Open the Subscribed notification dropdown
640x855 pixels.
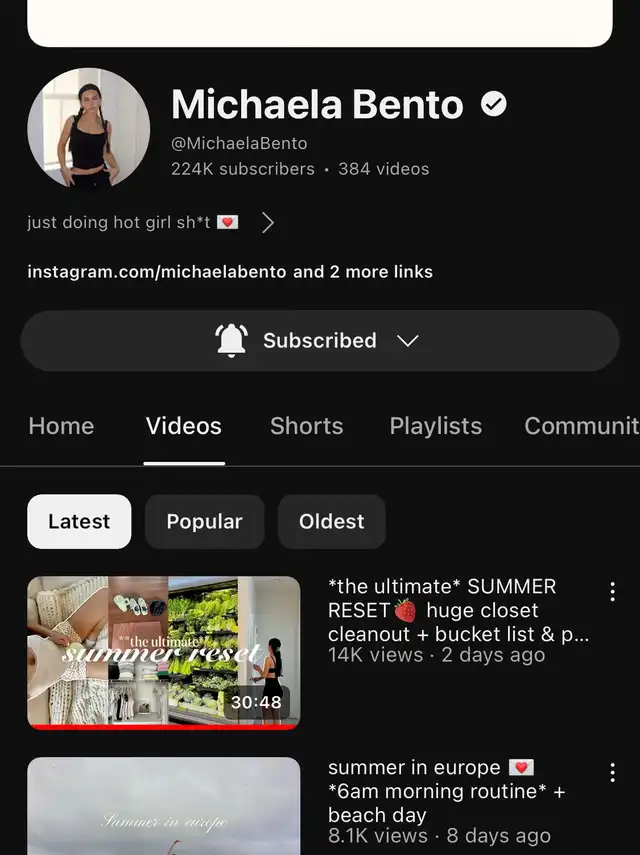coord(319,341)
